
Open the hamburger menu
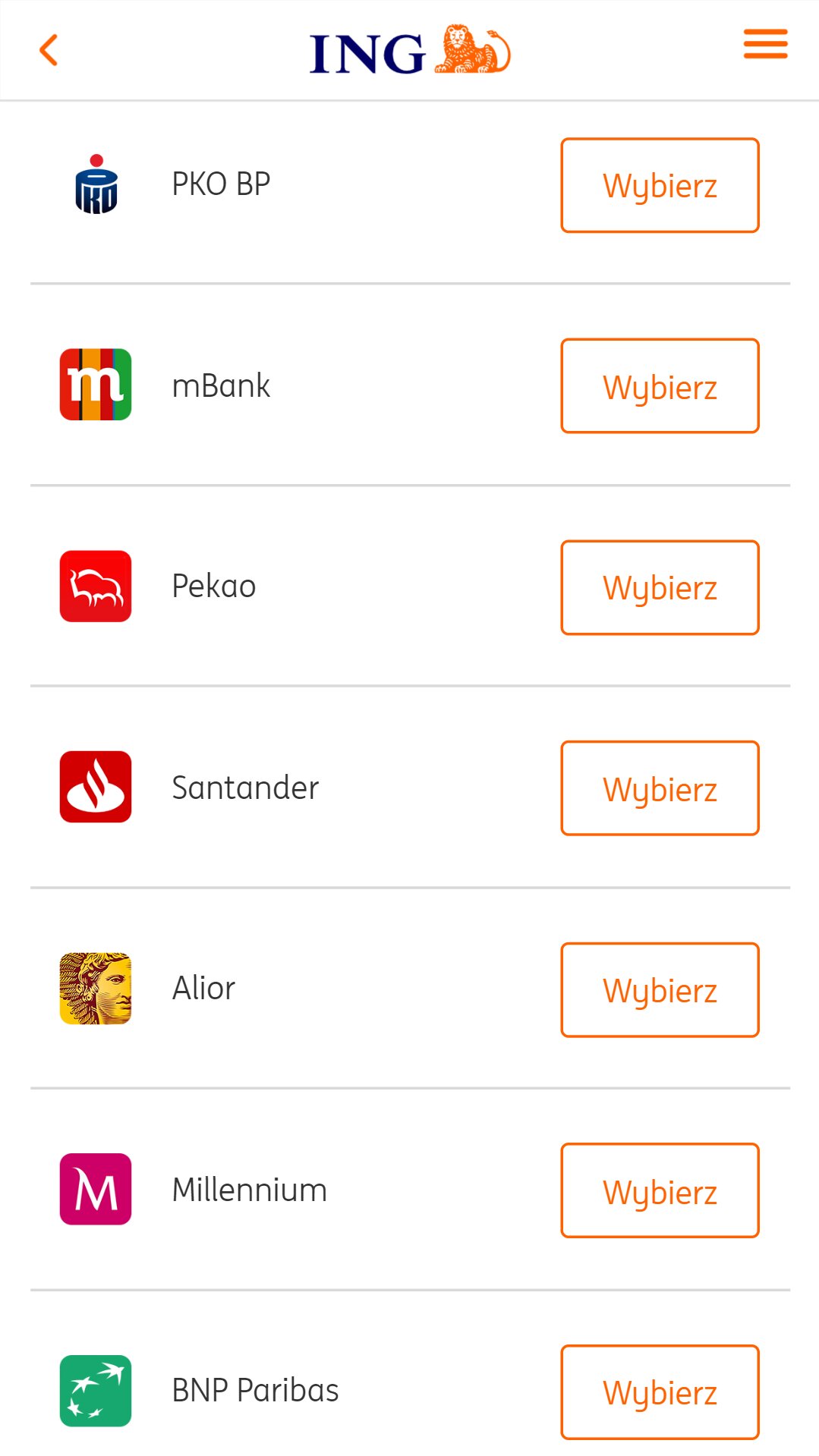click(765, 44)
